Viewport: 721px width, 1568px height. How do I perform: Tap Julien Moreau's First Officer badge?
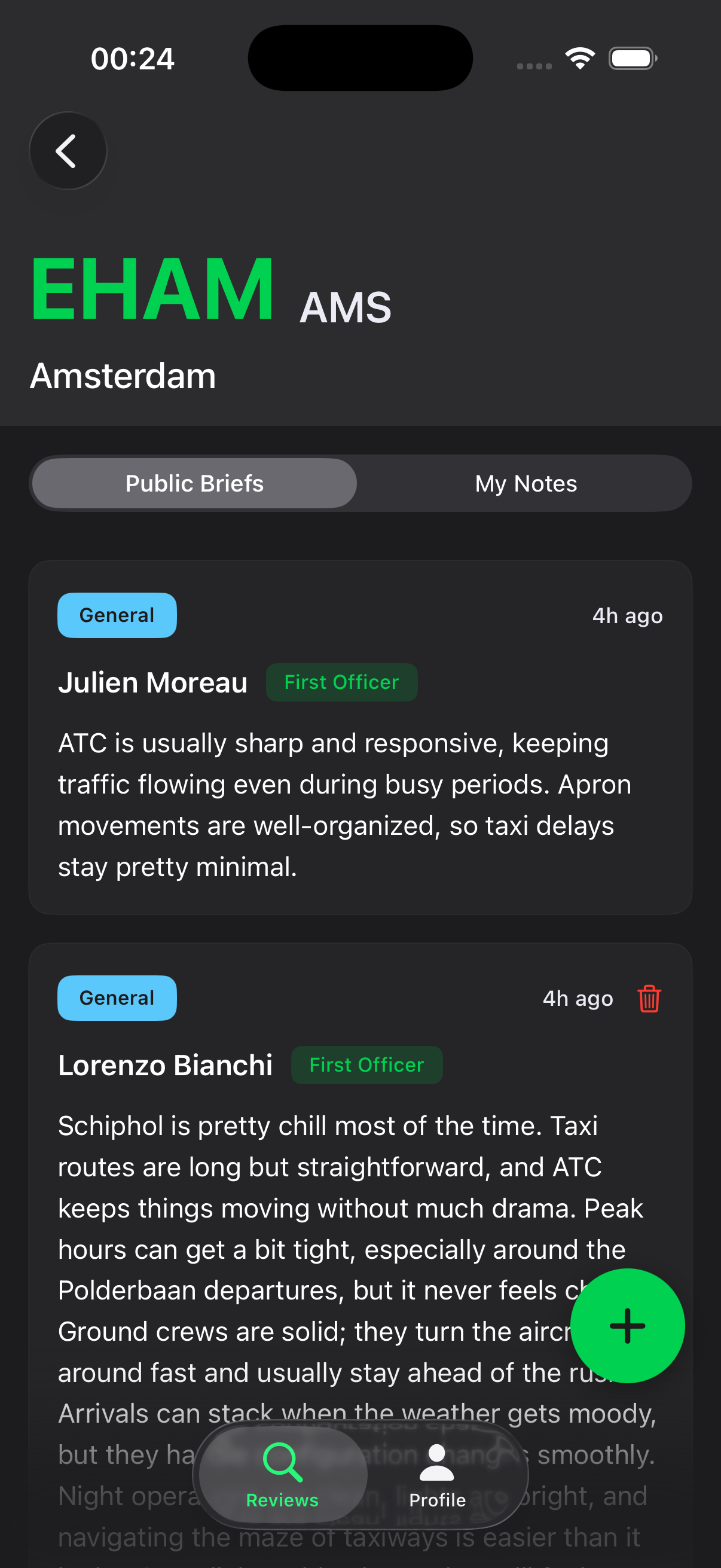tap(341, 682)
